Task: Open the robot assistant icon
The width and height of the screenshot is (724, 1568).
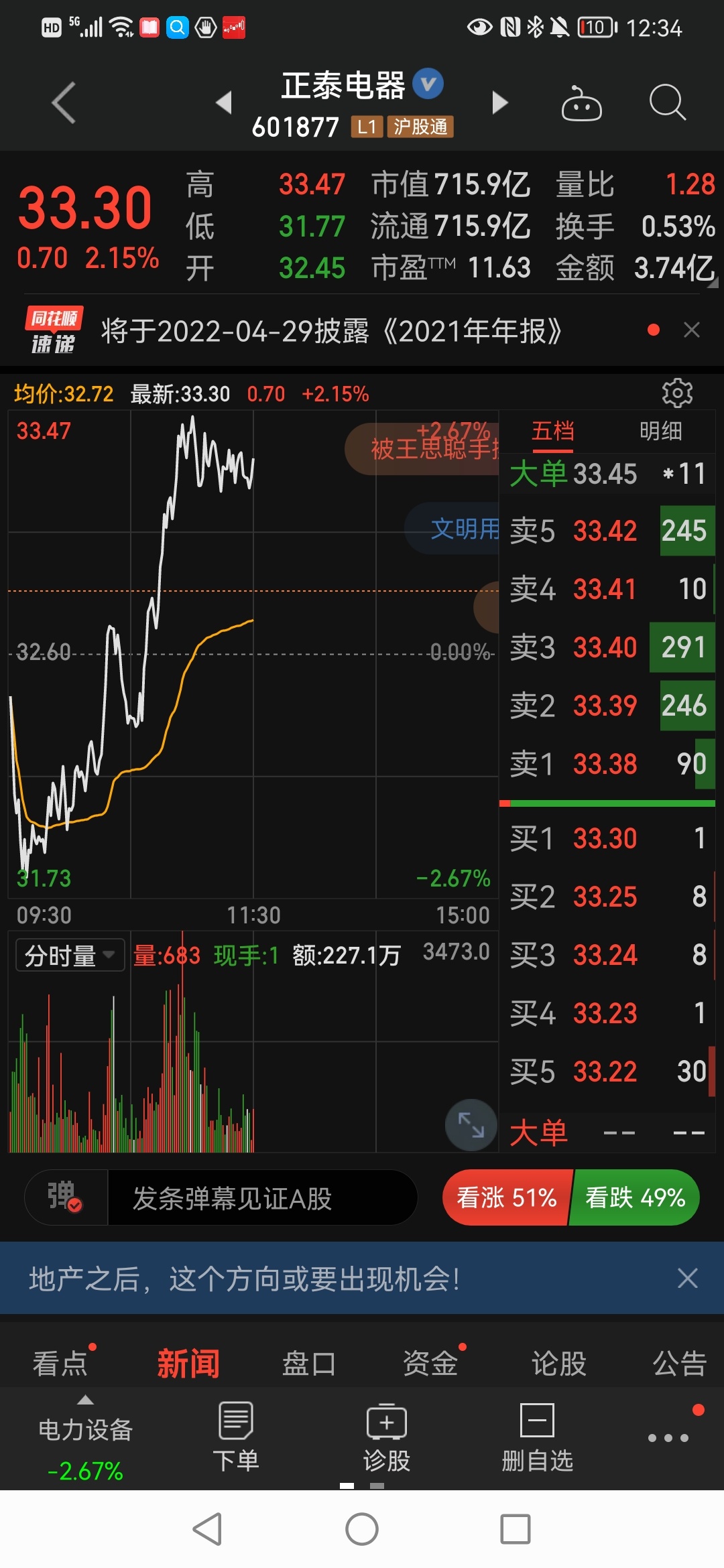Action: coord(581,104)
